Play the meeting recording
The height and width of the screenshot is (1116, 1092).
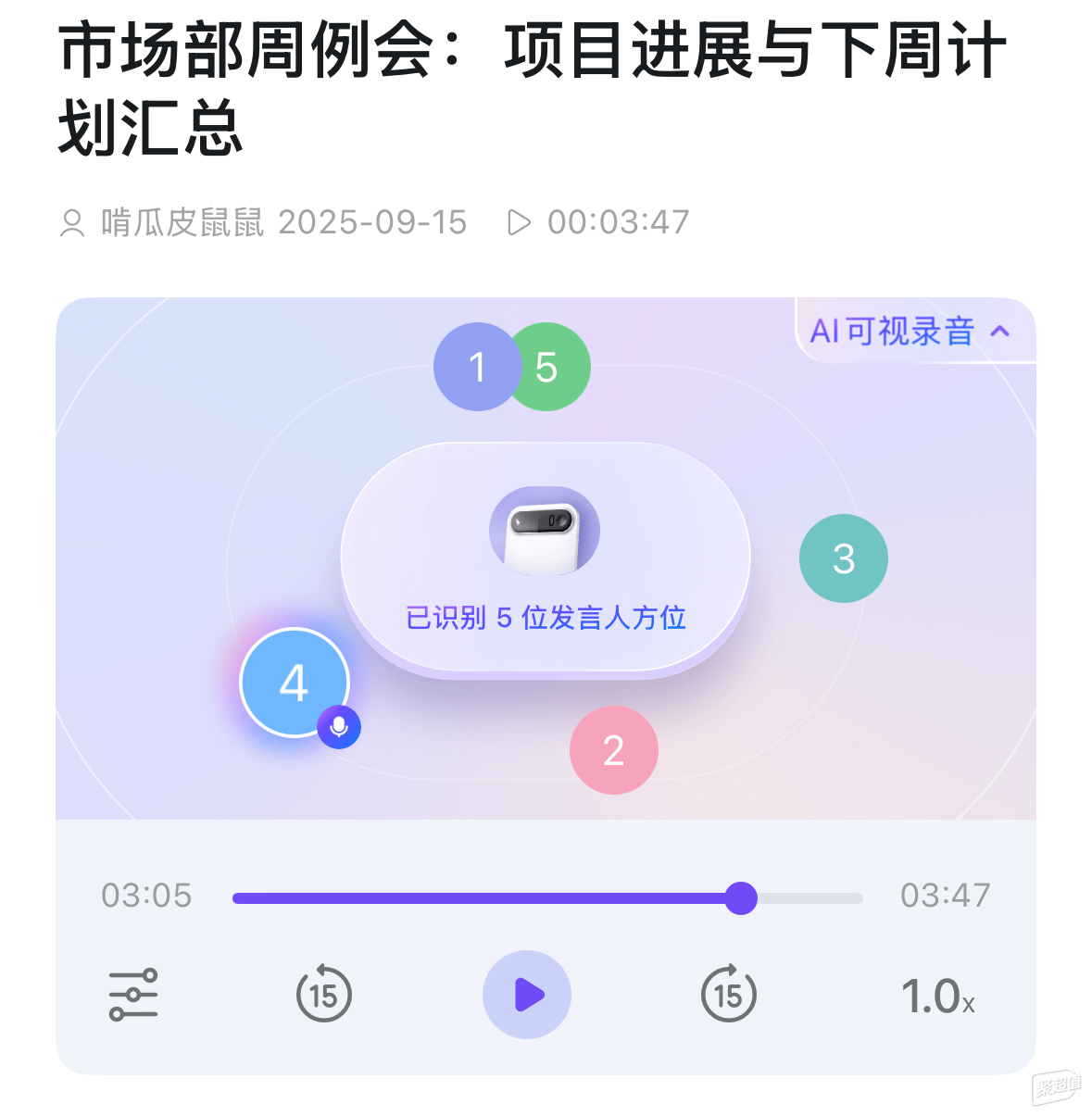click(527, 995)
